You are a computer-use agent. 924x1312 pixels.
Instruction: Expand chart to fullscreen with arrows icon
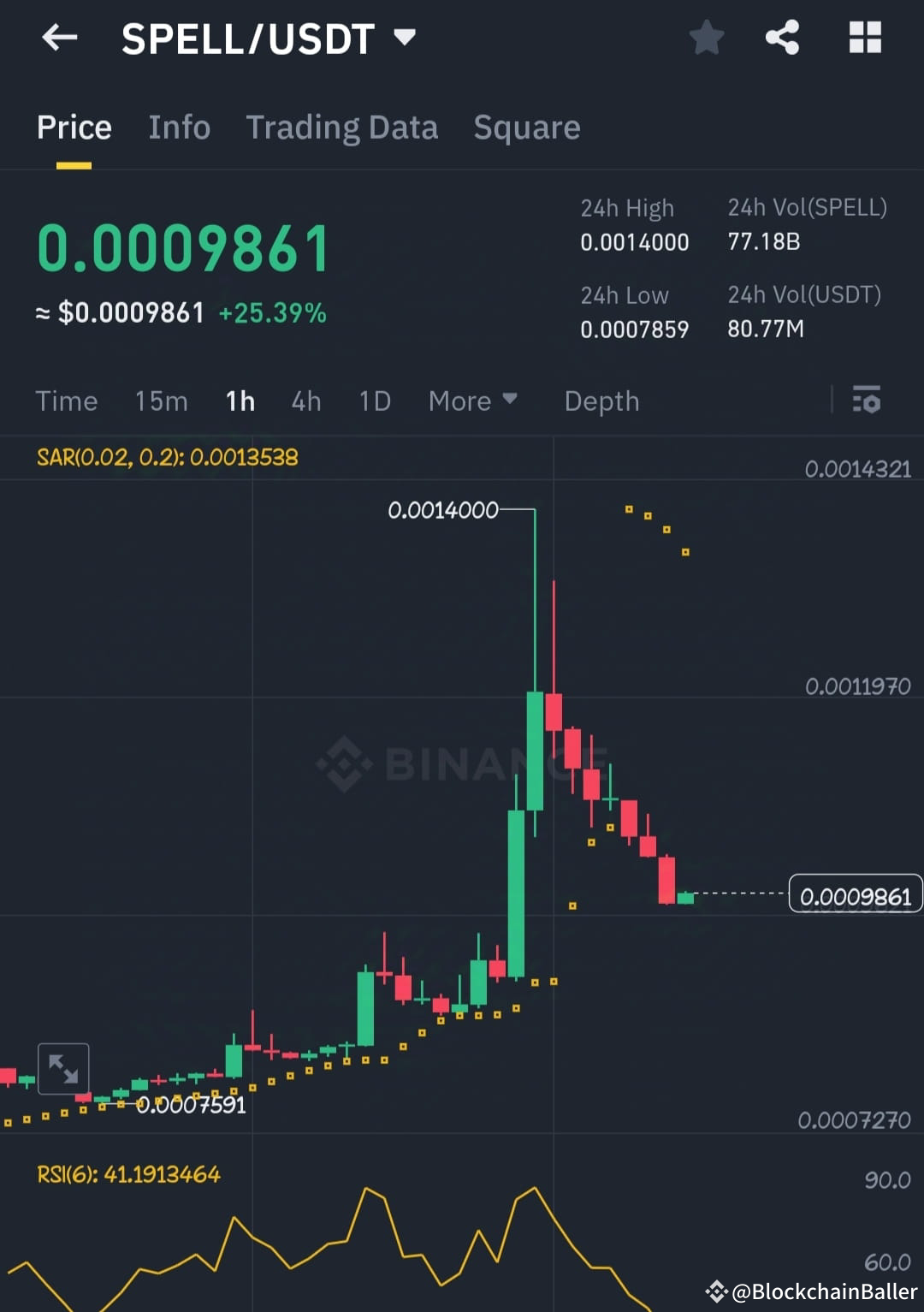click(63, 1068)
